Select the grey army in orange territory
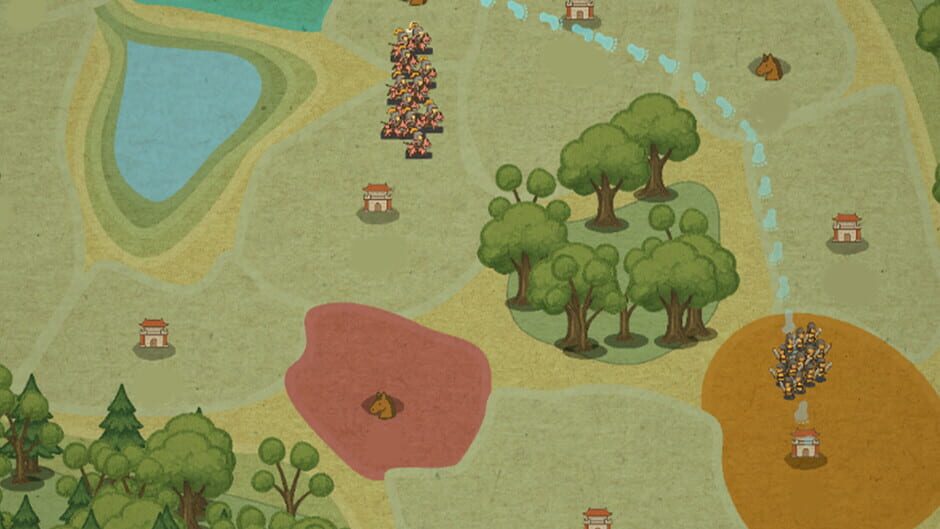The width and height of the screenshot is (940, 529). 800,360
